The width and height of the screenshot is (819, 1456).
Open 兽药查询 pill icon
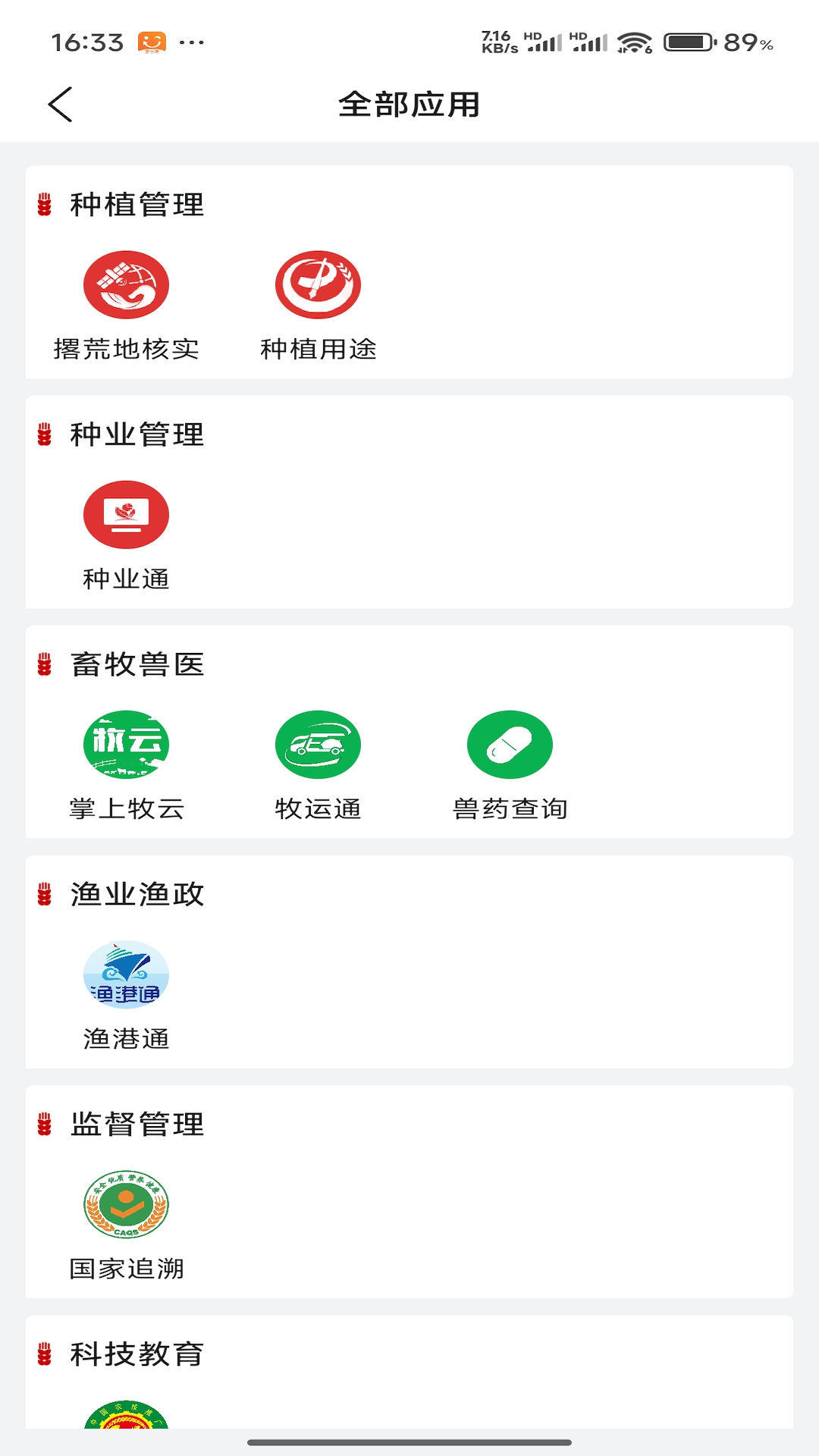click(510, 745)
